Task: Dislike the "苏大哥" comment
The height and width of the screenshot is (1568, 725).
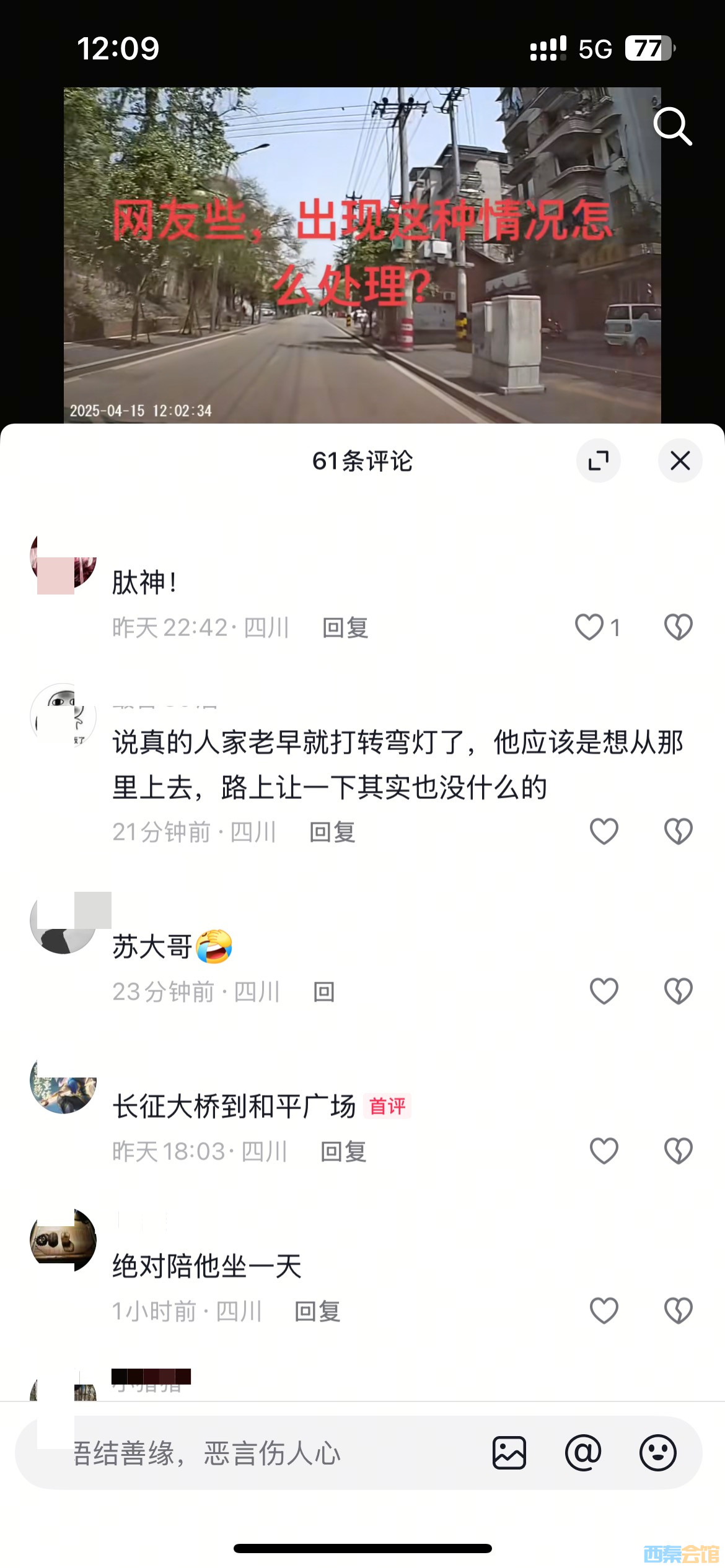Action: tap(678, 991)
